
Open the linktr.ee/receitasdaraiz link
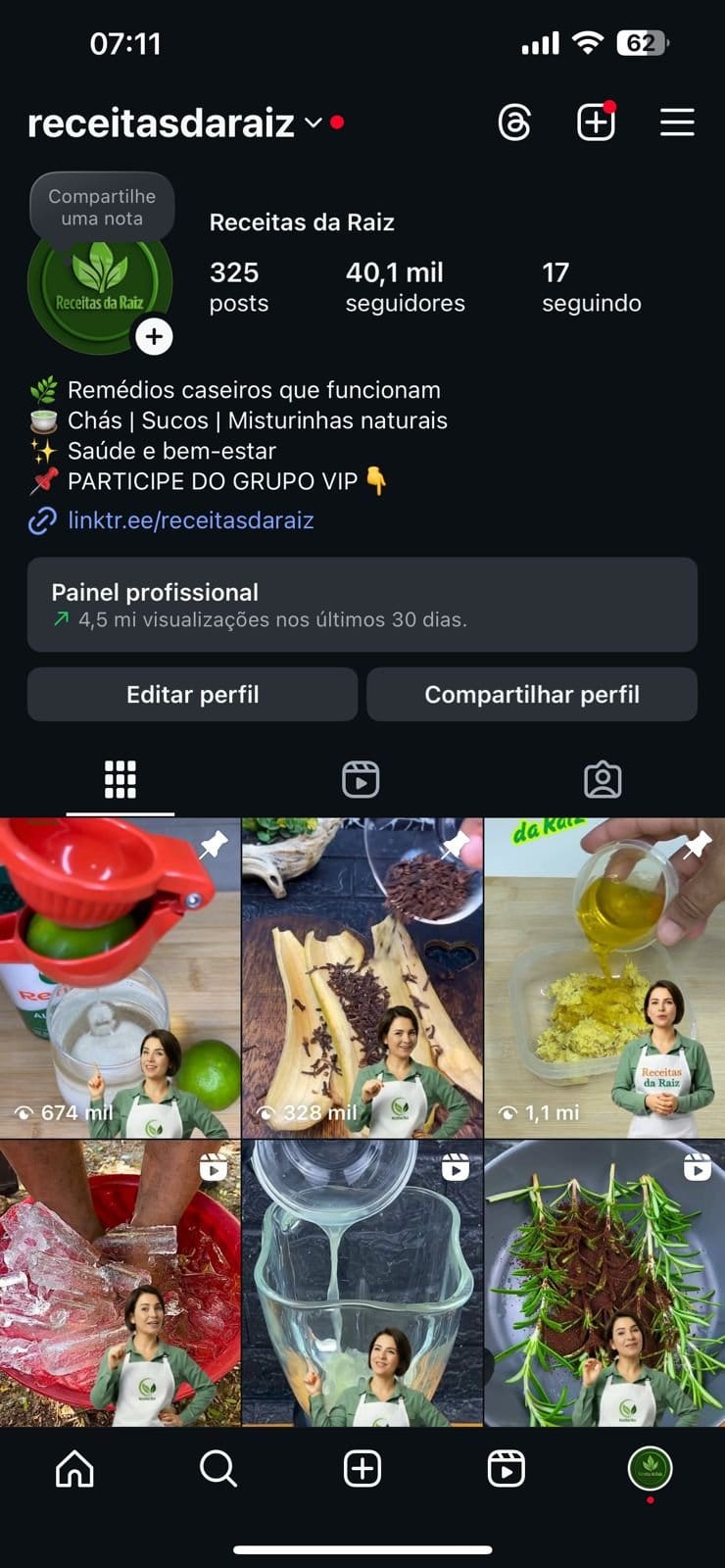(x=190, y=519)
